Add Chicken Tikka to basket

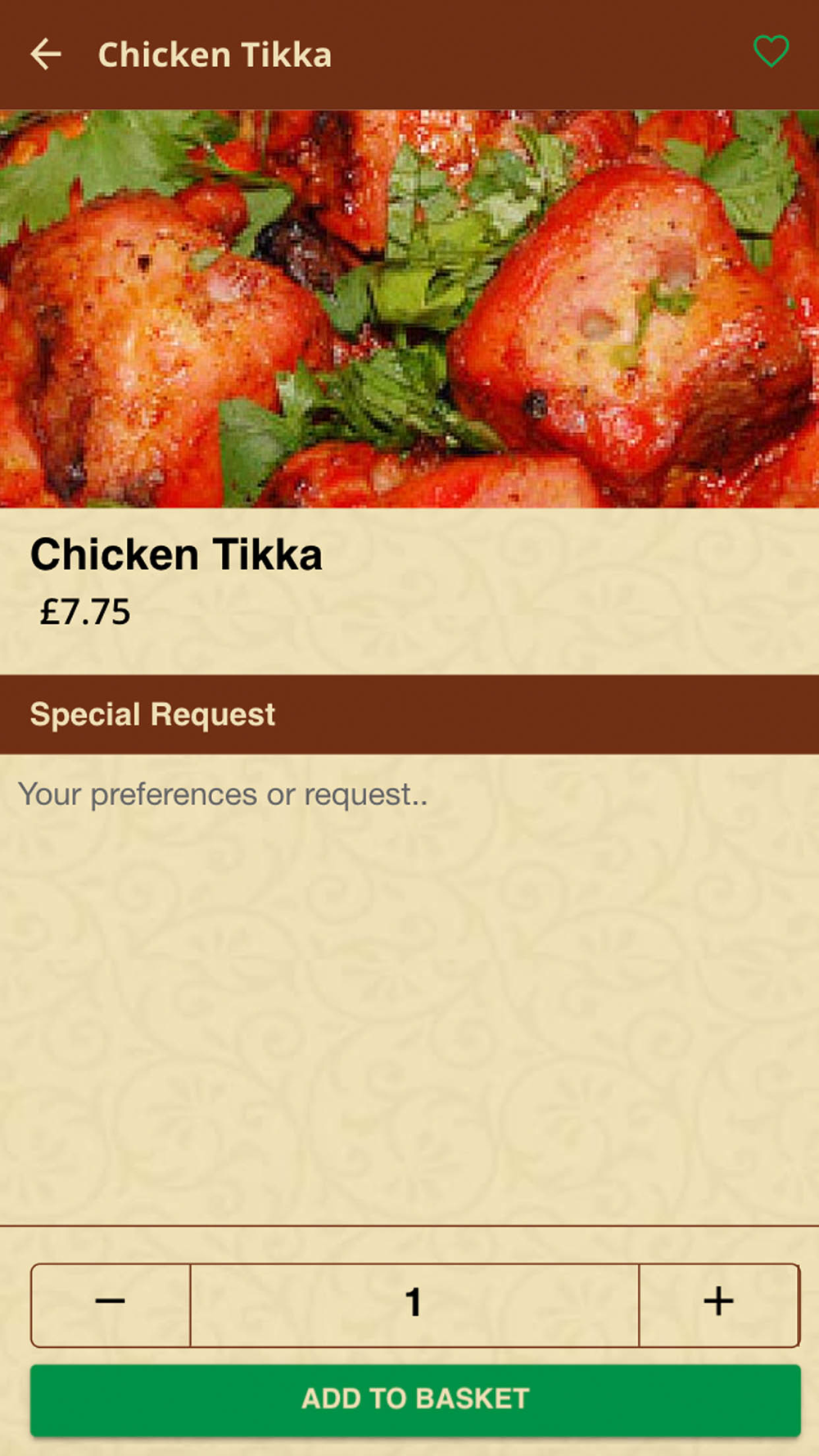(415, 1399)
